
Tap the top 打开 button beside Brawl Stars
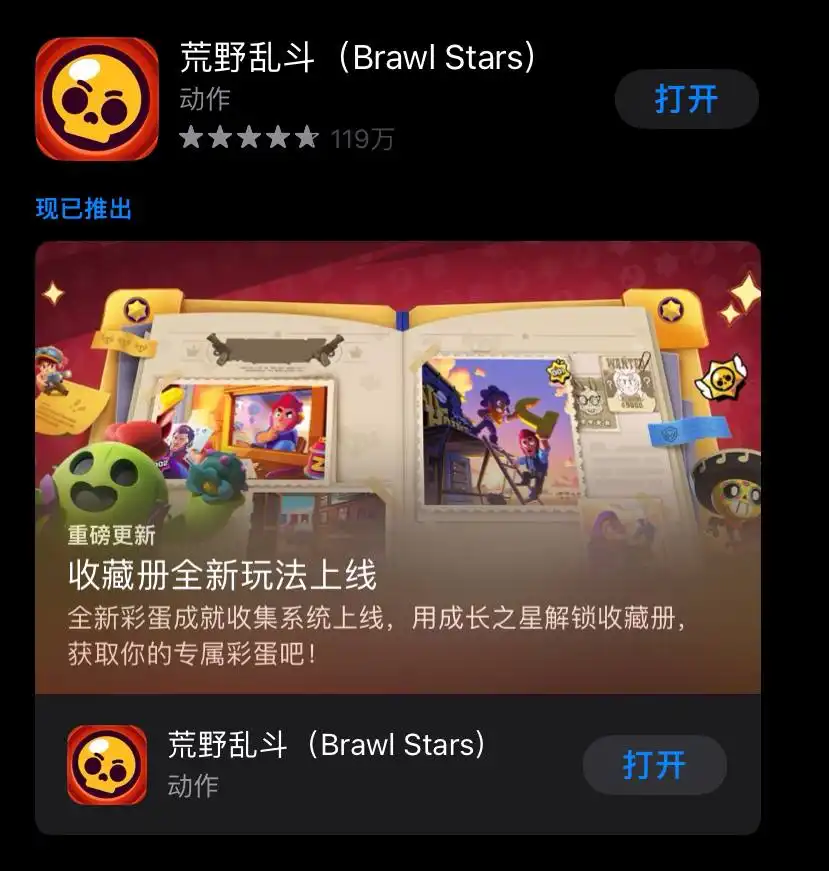[686, 99]
